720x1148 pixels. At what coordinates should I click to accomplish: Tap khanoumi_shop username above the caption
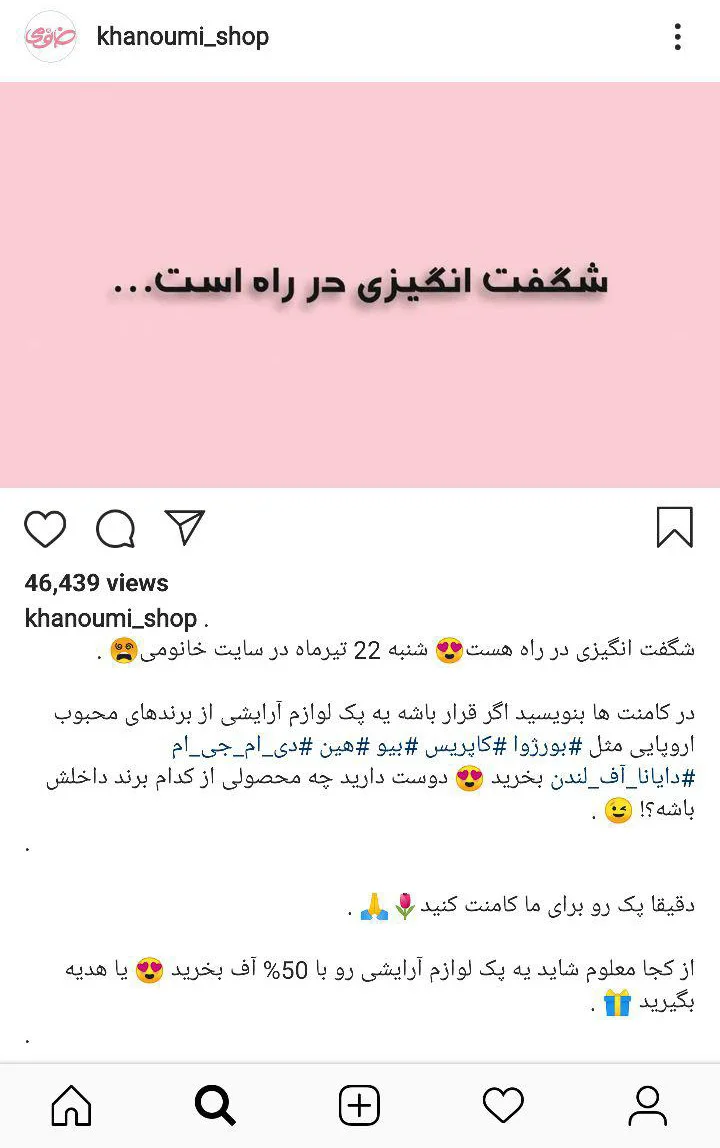(110, 619)
